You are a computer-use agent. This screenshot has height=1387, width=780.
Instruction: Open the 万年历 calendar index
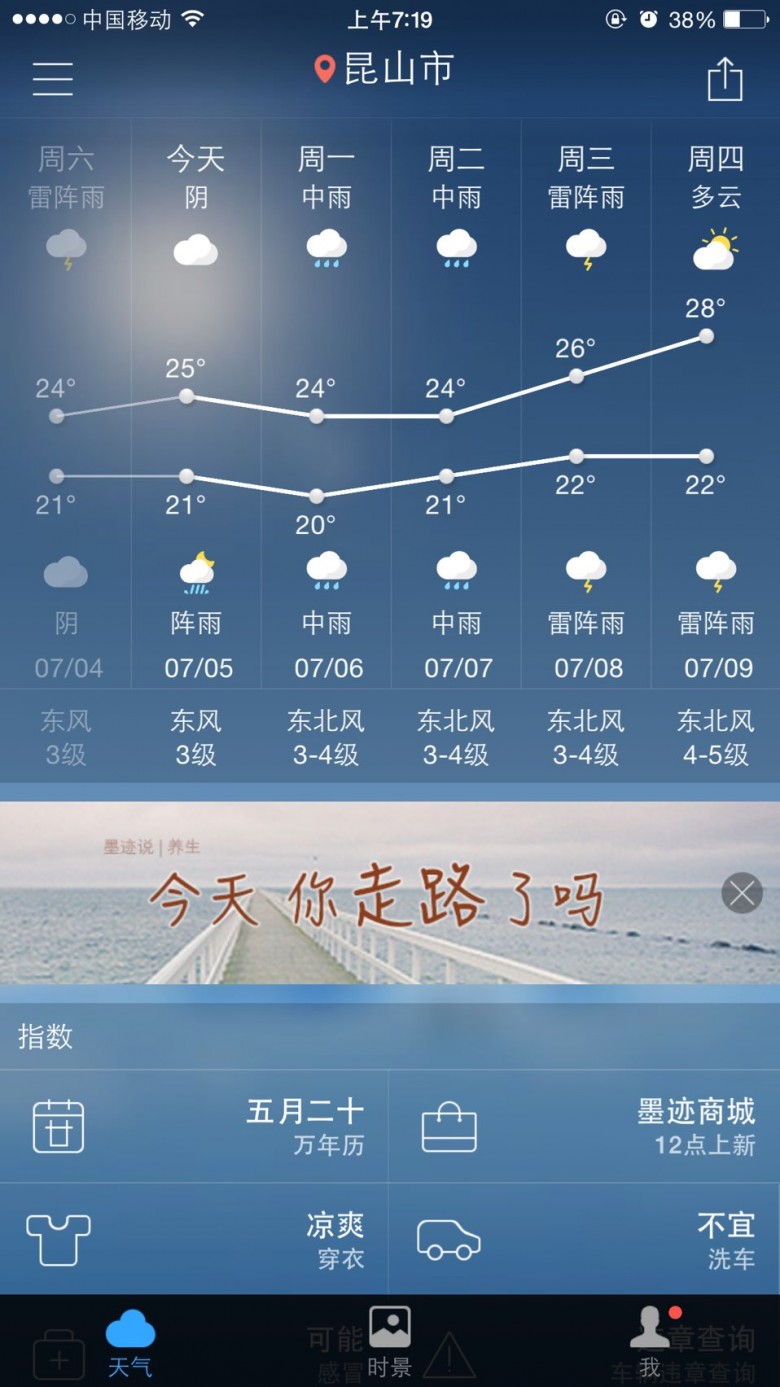194,1126
